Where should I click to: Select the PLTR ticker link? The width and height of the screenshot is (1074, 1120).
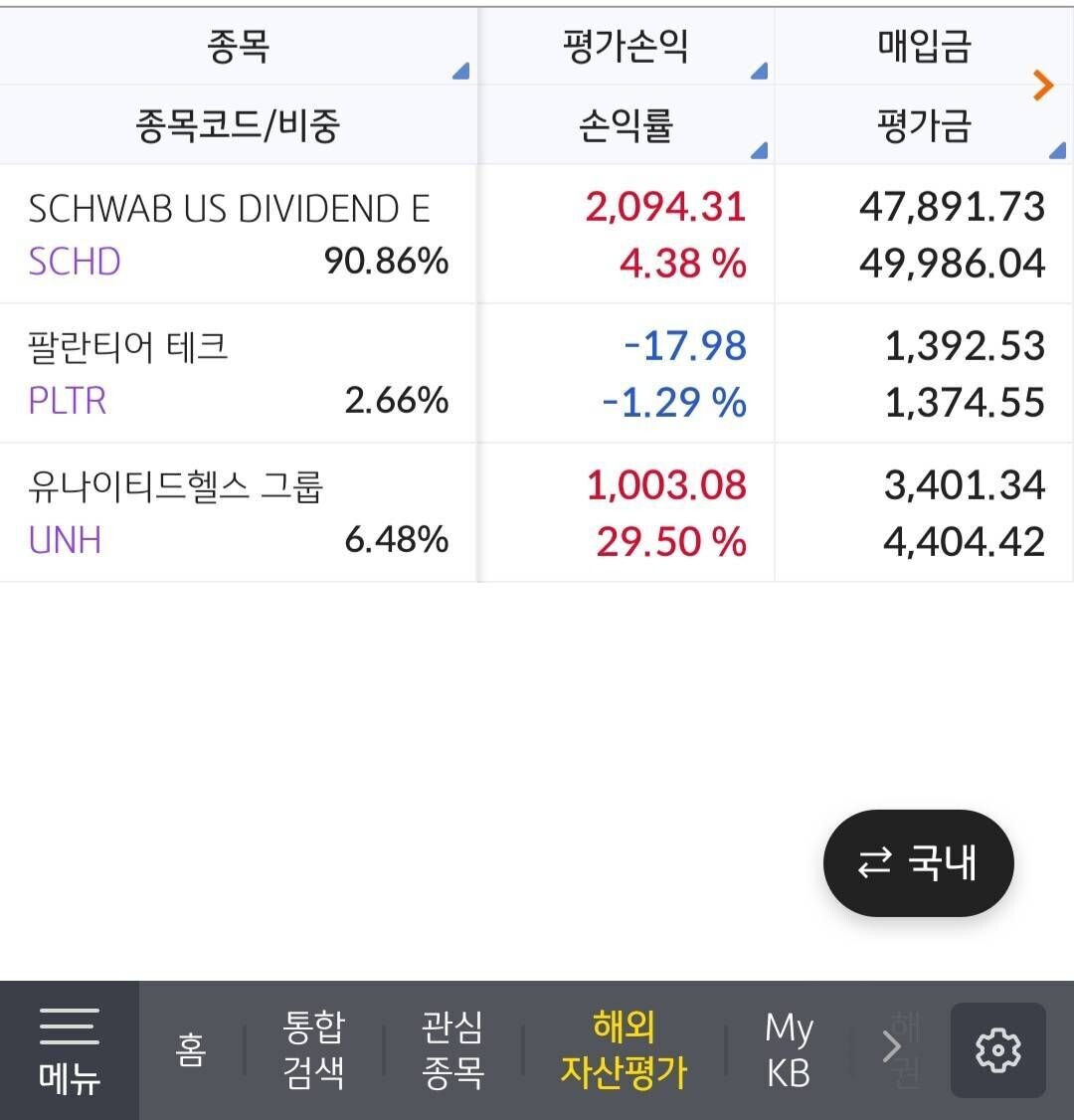tap(66, 400)
